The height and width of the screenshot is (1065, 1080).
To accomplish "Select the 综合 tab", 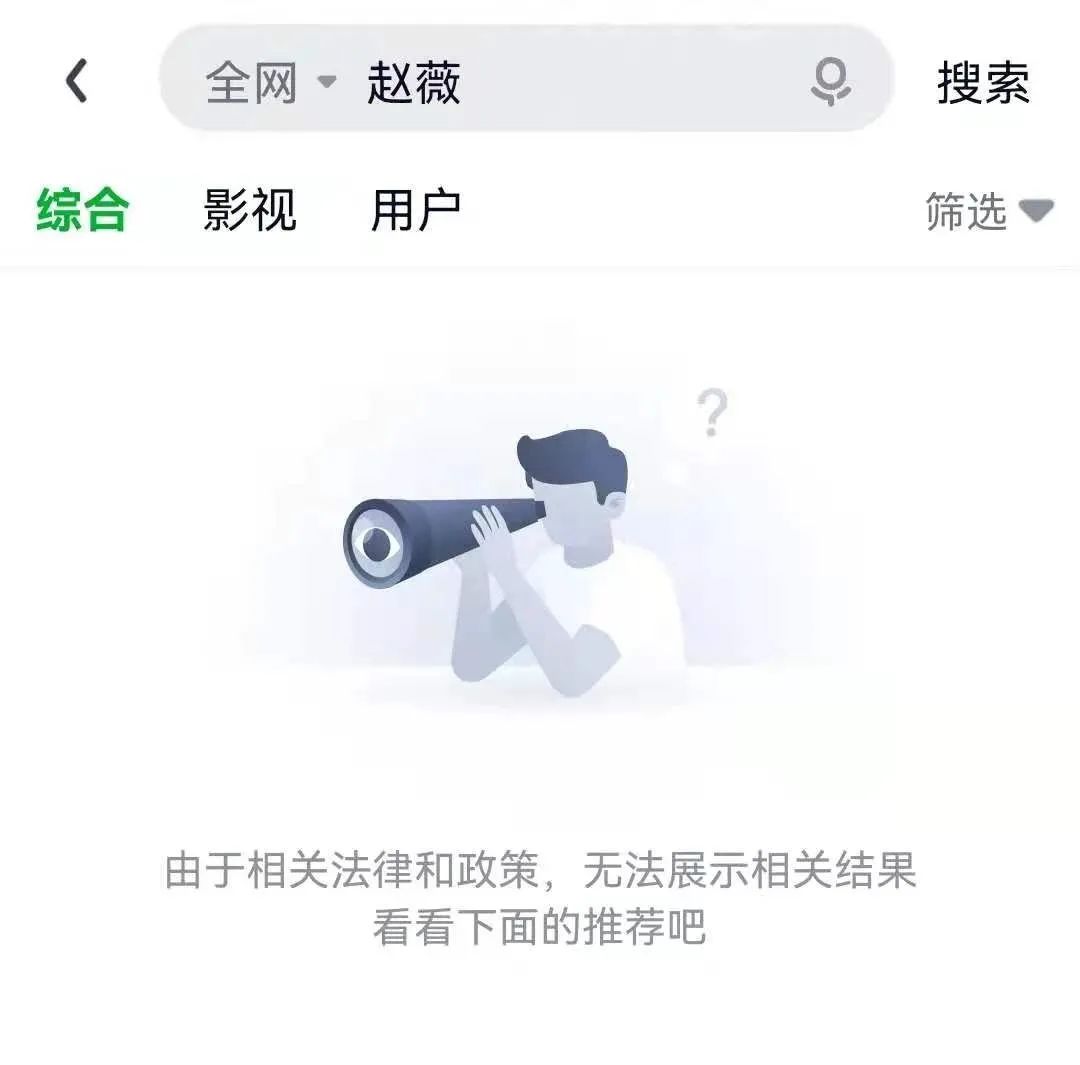I will pos(83,211).
